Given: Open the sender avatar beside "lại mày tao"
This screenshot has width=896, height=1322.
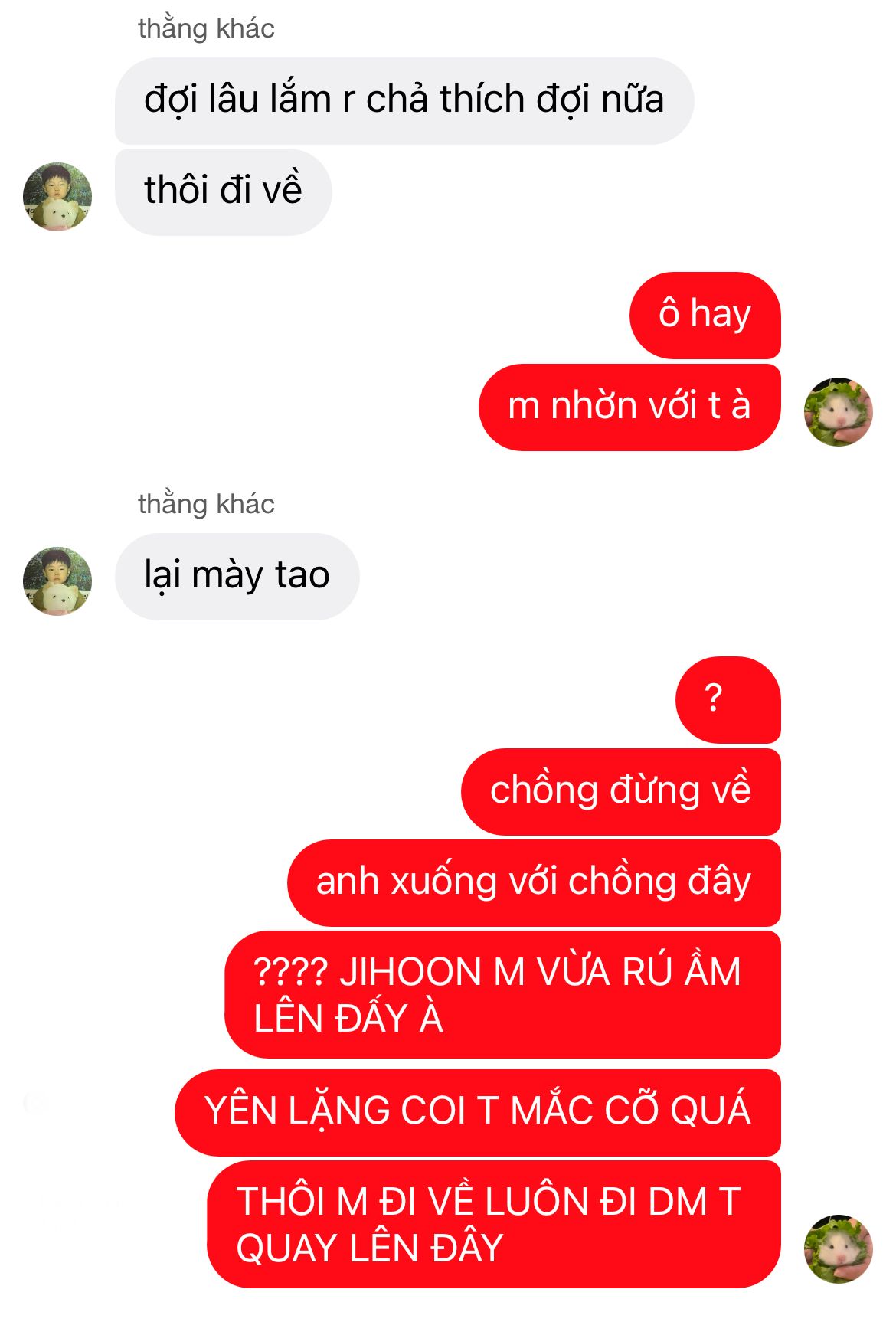Looking at the screenshot, I should point(57,581).
